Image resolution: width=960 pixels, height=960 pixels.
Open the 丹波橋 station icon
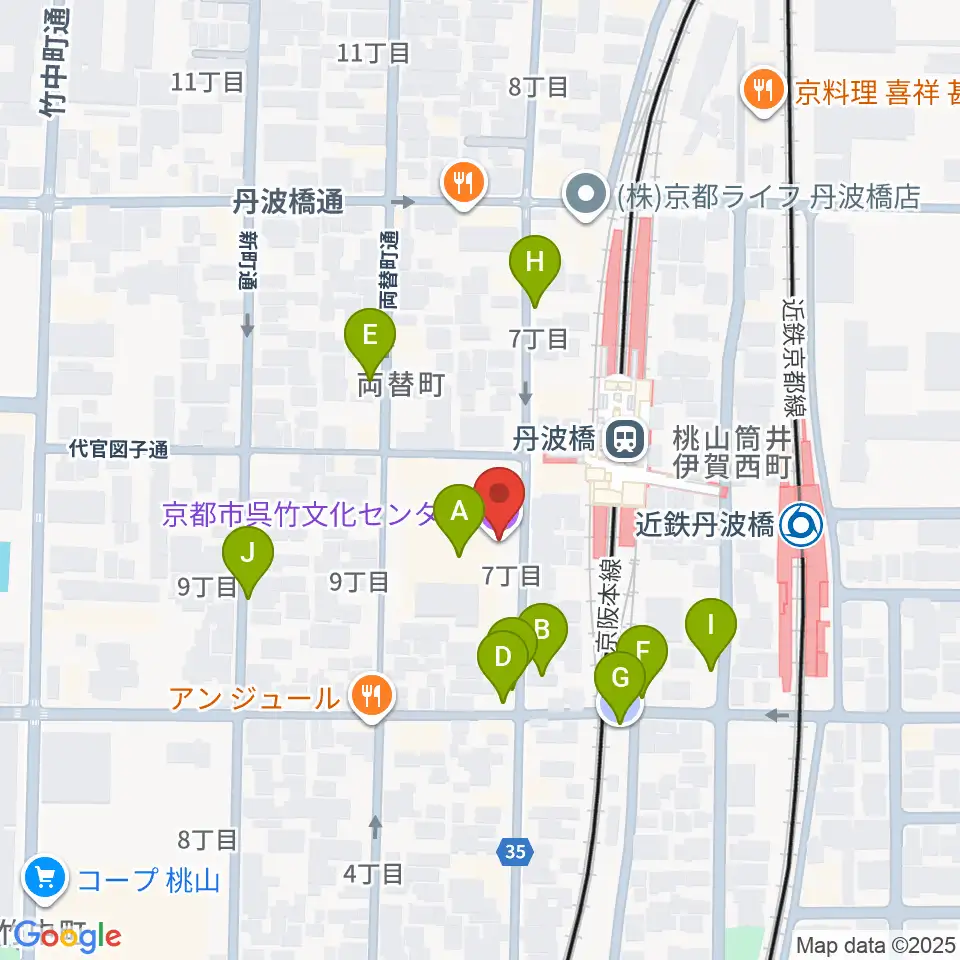(x=625, y=440)
